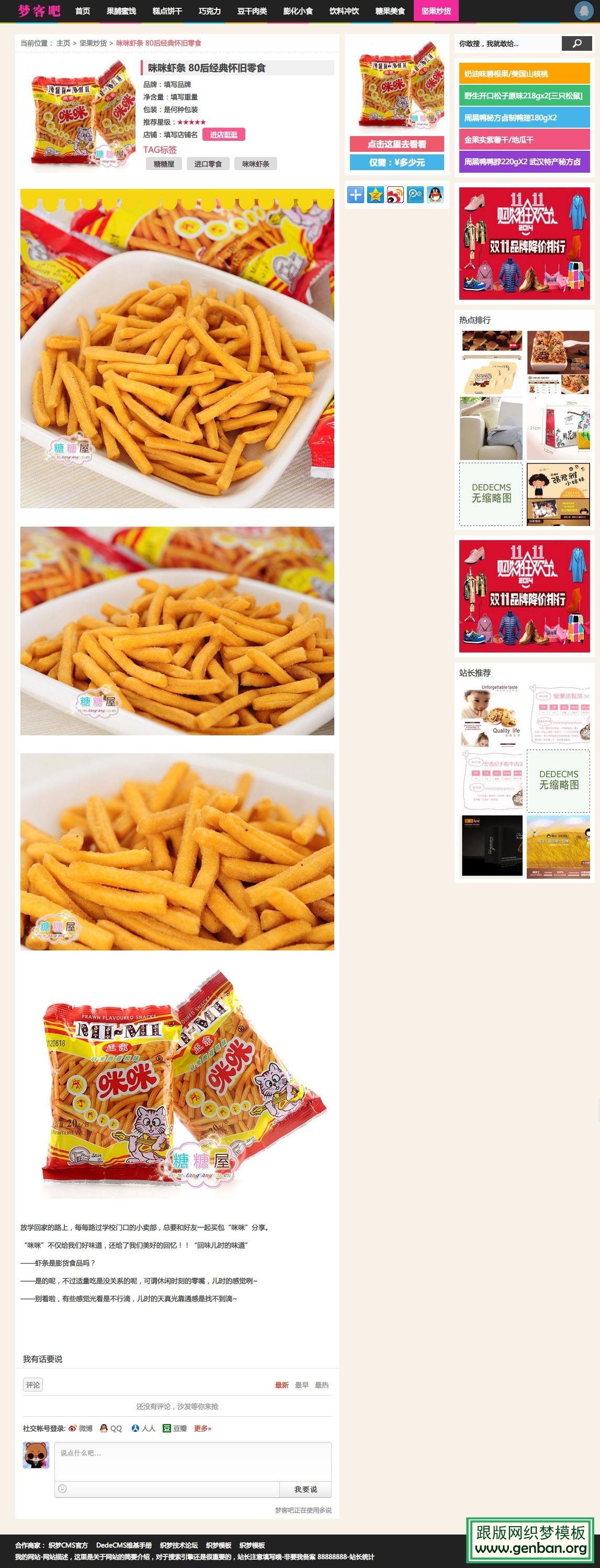600x1568 pixels.
Task: Open the 首页 nav item
Action: tap(82, 11)
